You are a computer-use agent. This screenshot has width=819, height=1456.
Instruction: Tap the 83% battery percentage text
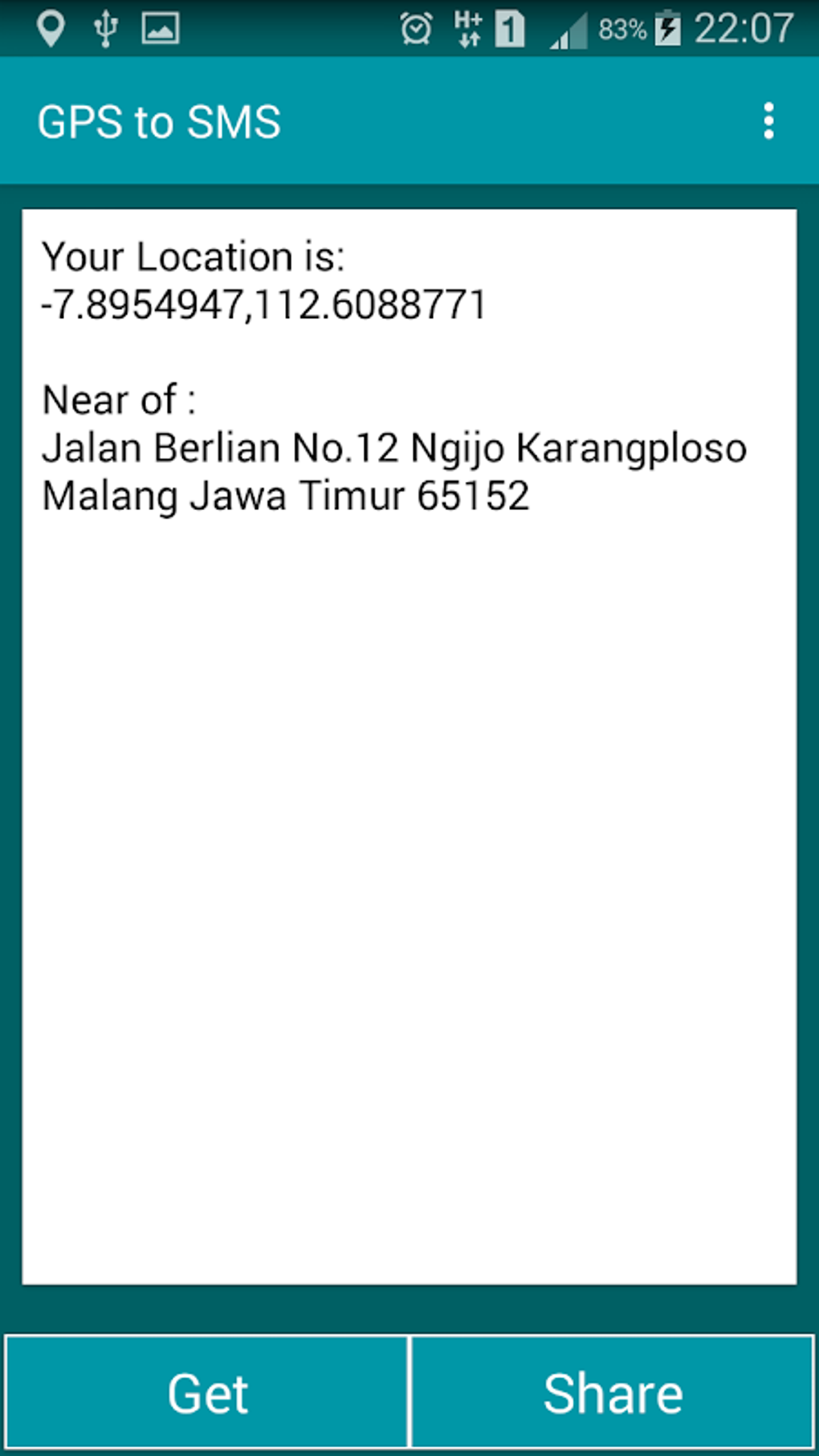pyautogui.click(x=623, y=28)
